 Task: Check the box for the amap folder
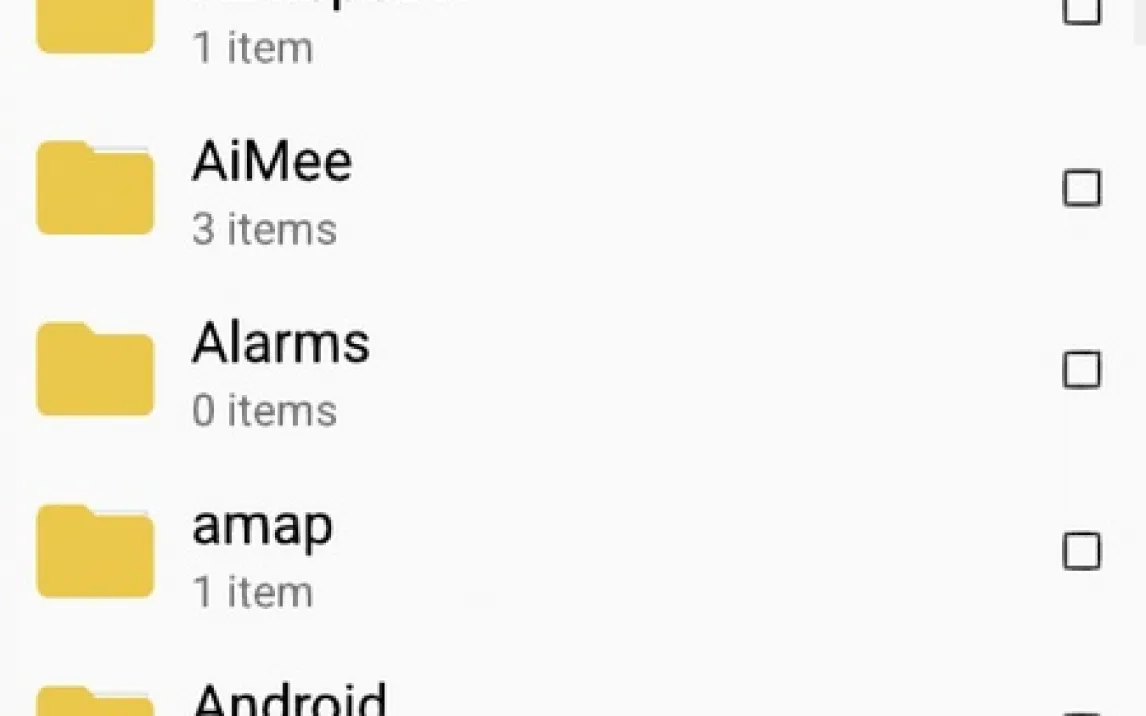[x=1081, y=551]
